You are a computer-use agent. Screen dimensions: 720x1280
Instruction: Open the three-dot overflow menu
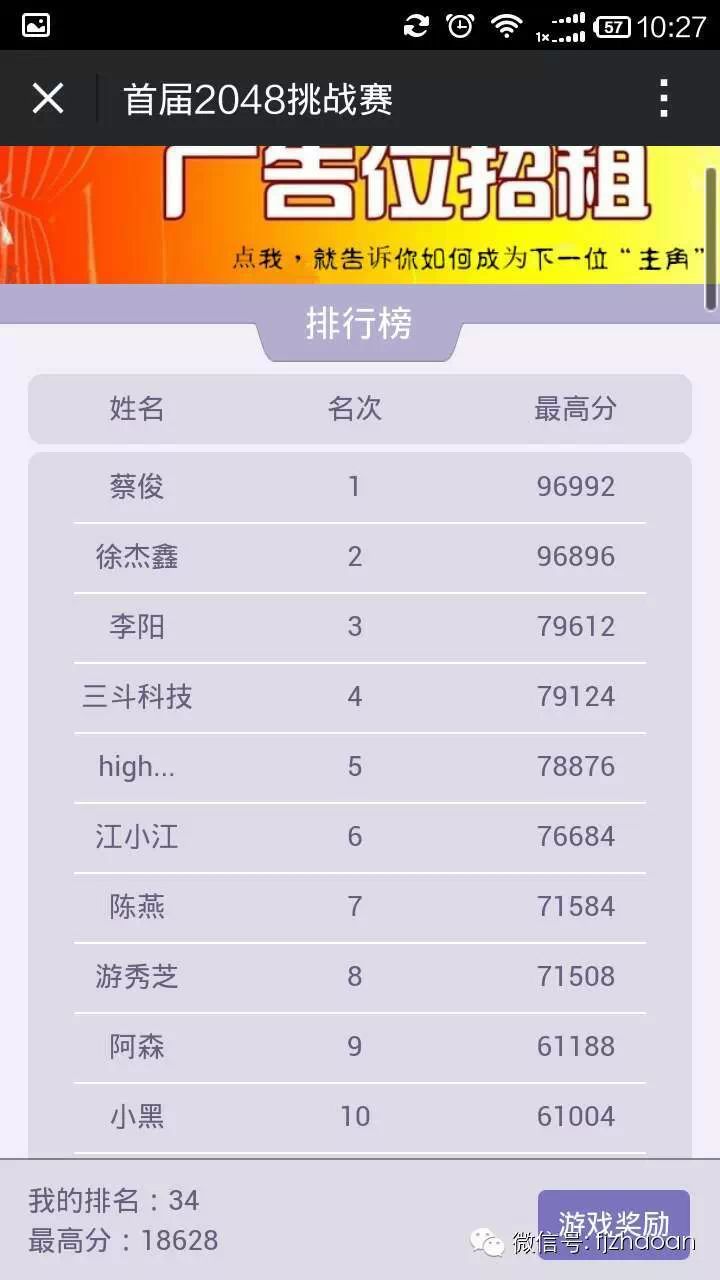tap(664, 98)
